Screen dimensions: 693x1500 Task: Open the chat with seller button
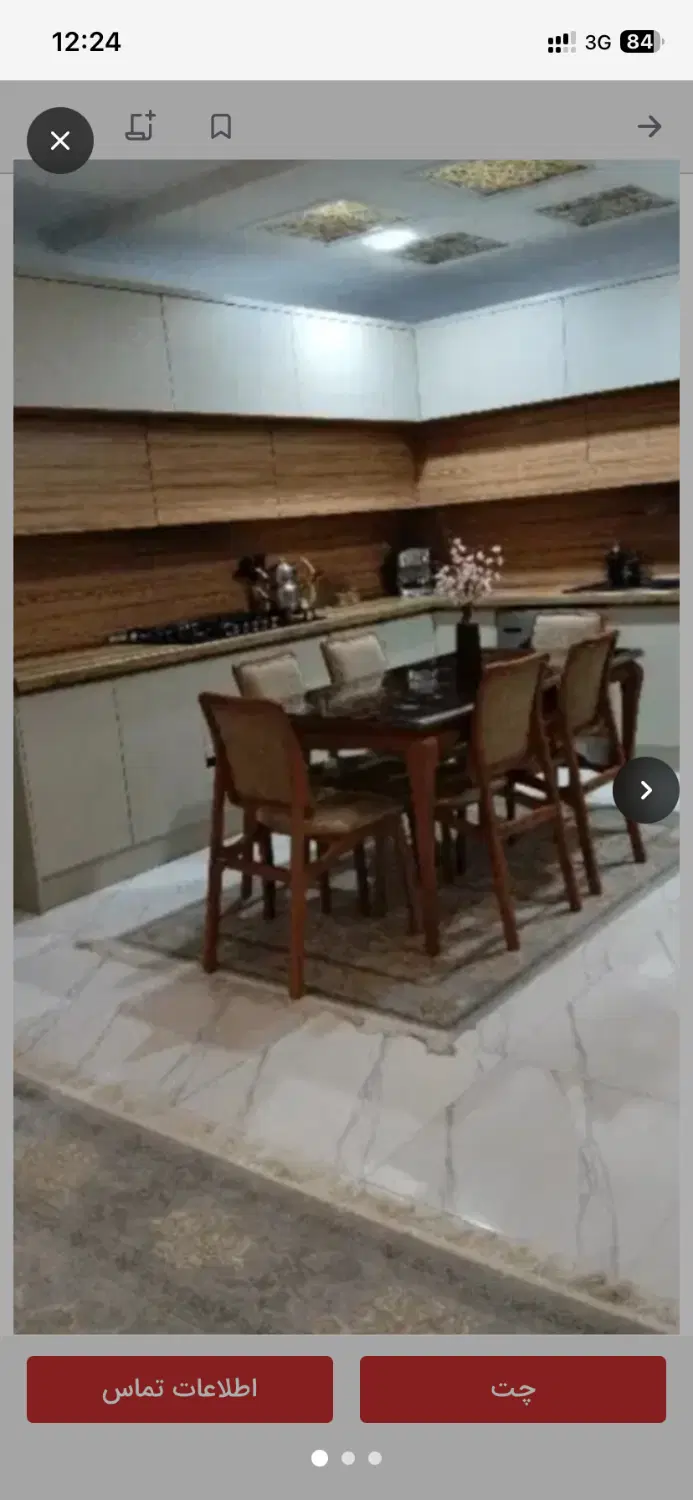(513, 1389)
